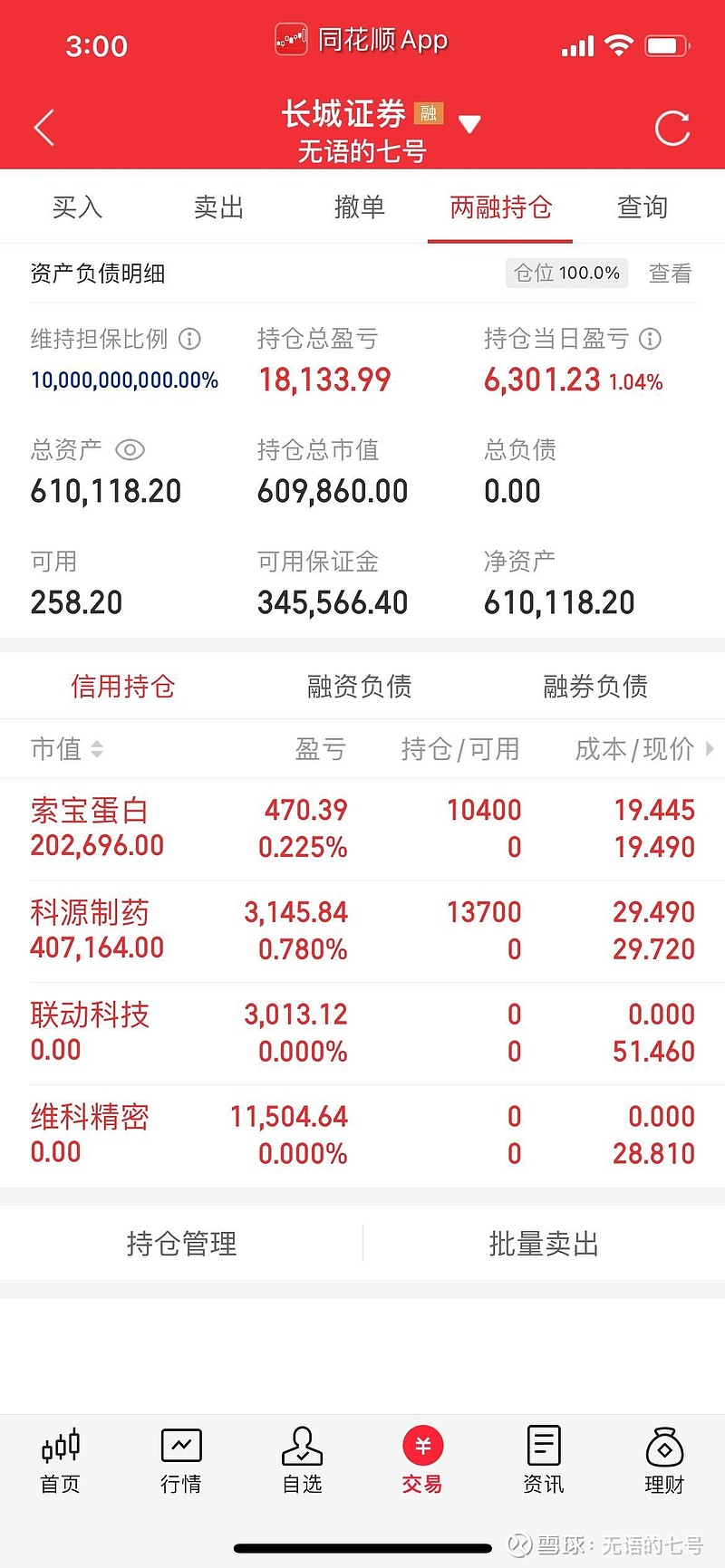725x1568 pixels.
Task: Toggle the 市值 sort order arrow
Action: coord(95,750)
